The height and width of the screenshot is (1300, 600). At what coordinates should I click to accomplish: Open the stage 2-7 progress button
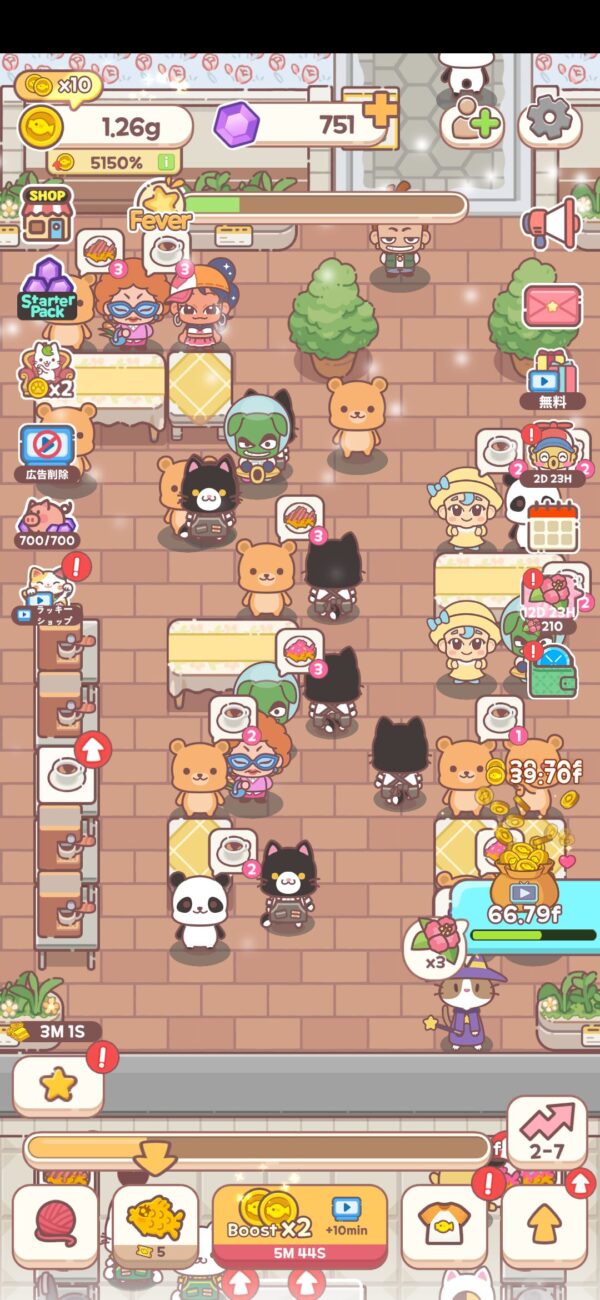[547, 1130]
